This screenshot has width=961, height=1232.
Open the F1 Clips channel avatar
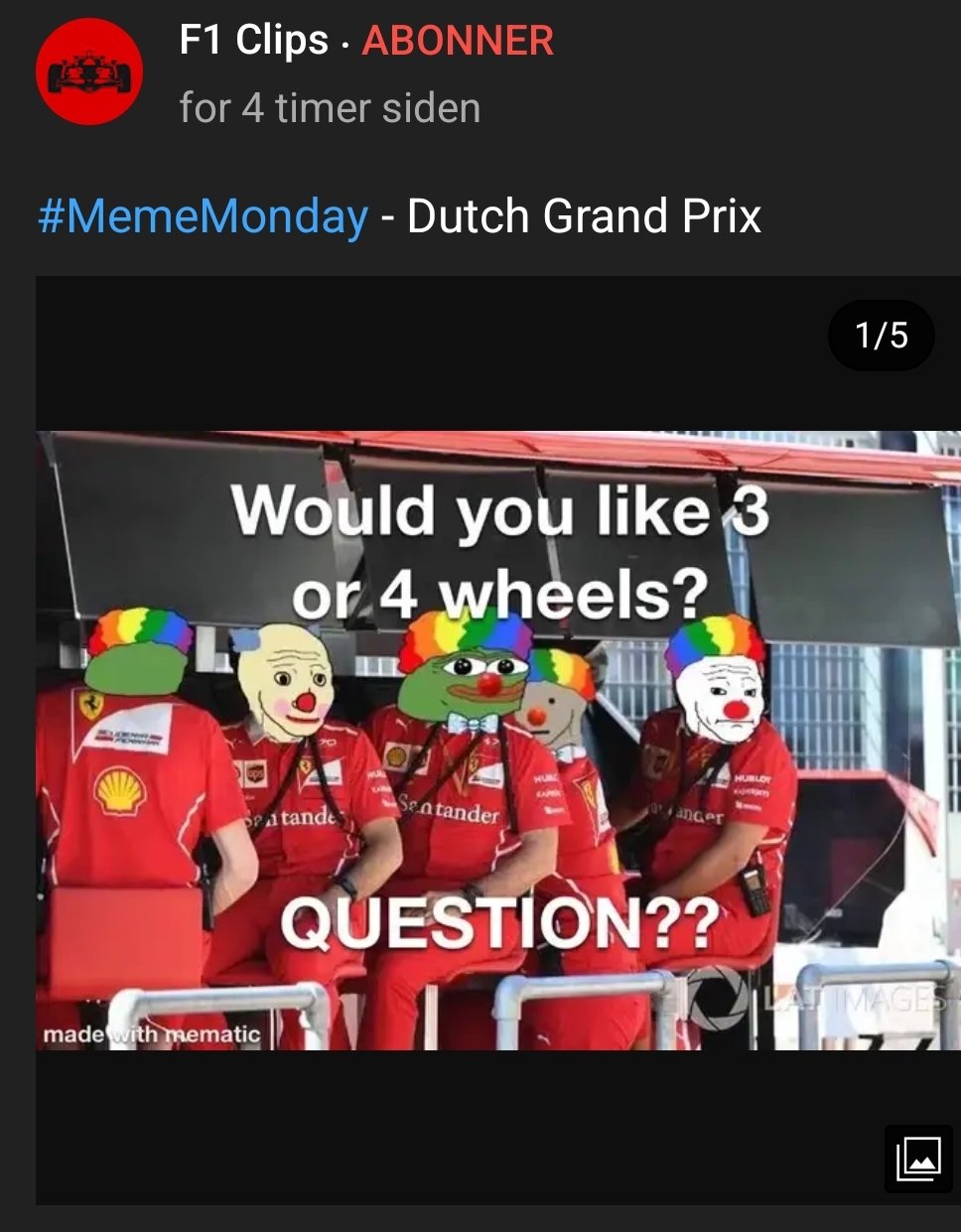coord(89,72)
